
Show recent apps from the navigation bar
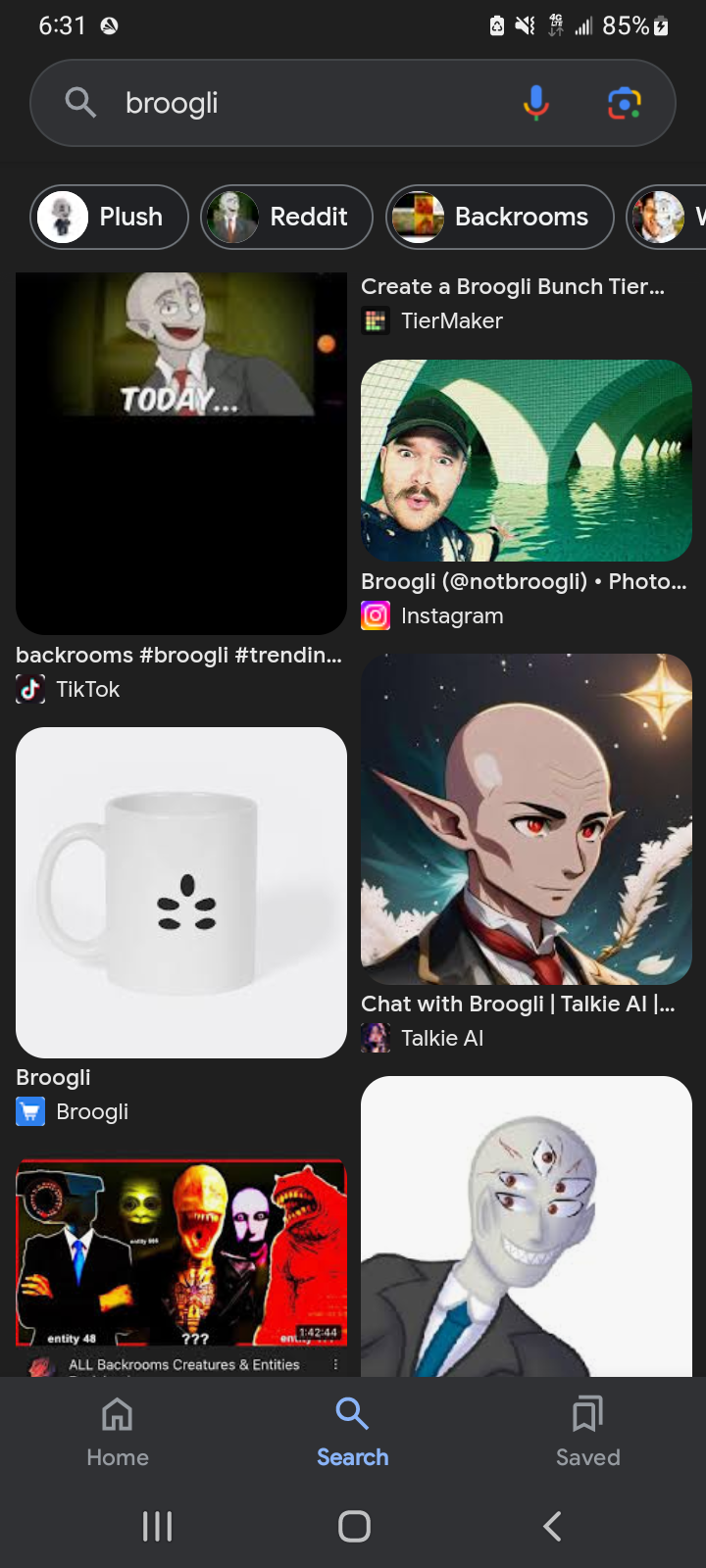(x=157, y=1526)
